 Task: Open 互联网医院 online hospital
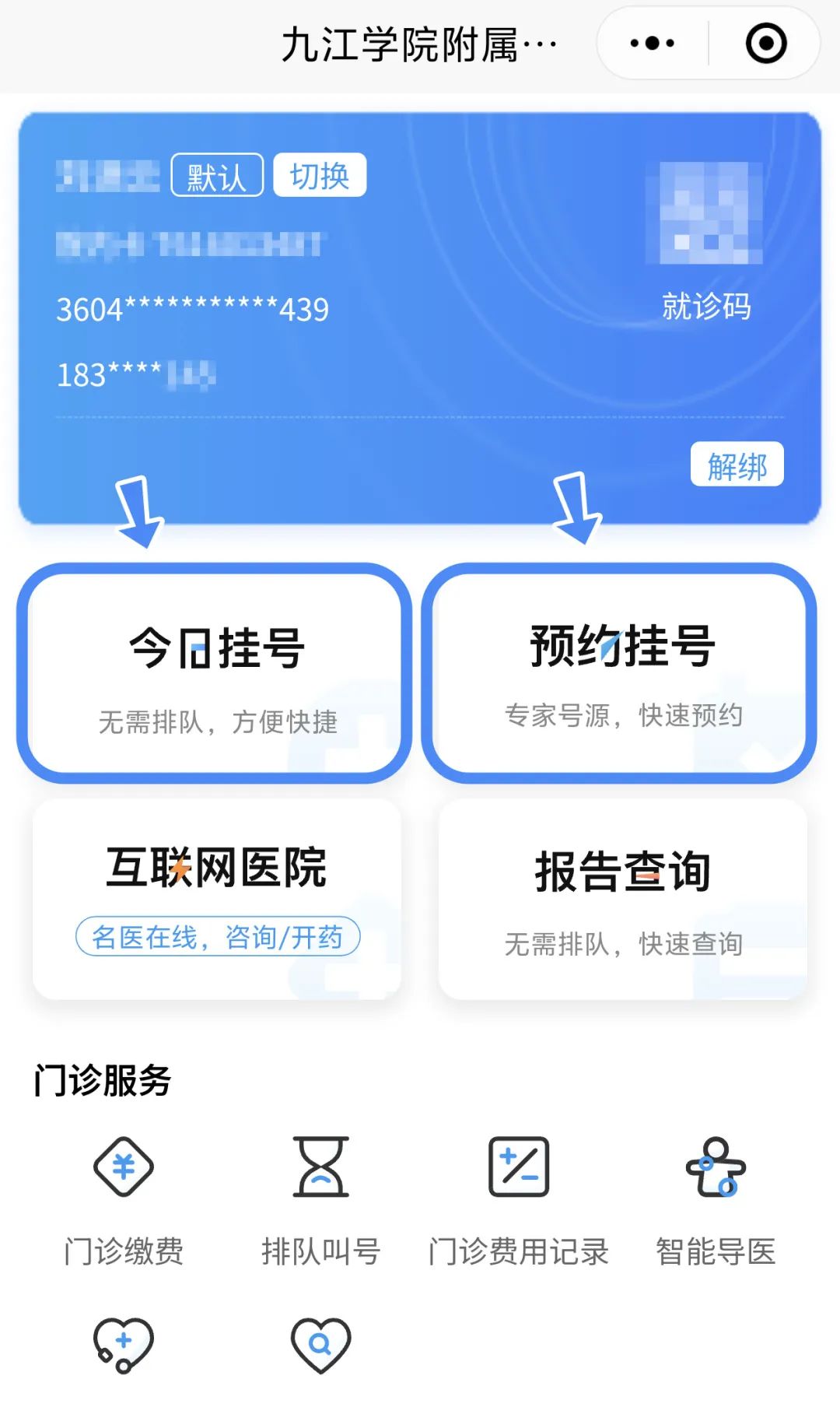pyautogui.click(x=217, y=899)
